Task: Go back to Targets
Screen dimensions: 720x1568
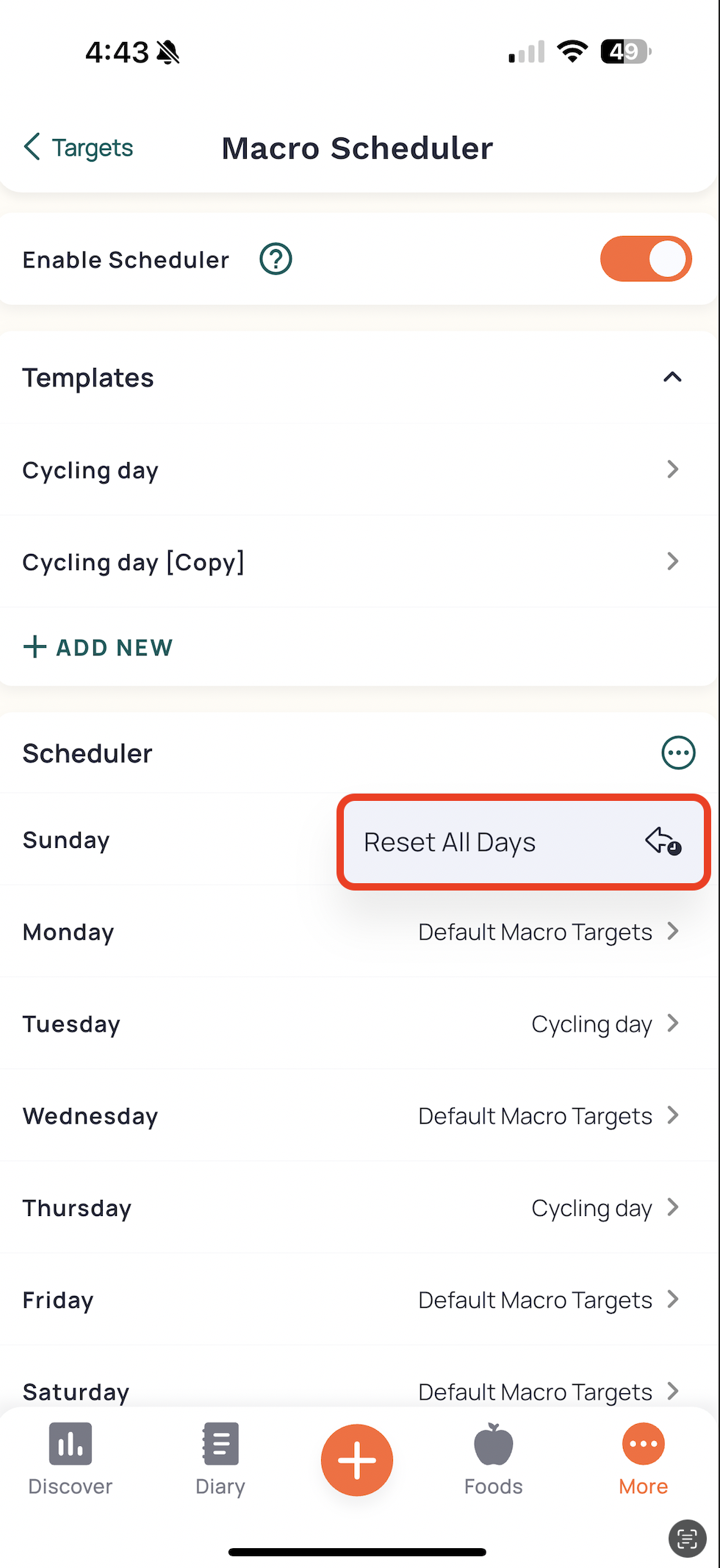Action: coord(79,148)
